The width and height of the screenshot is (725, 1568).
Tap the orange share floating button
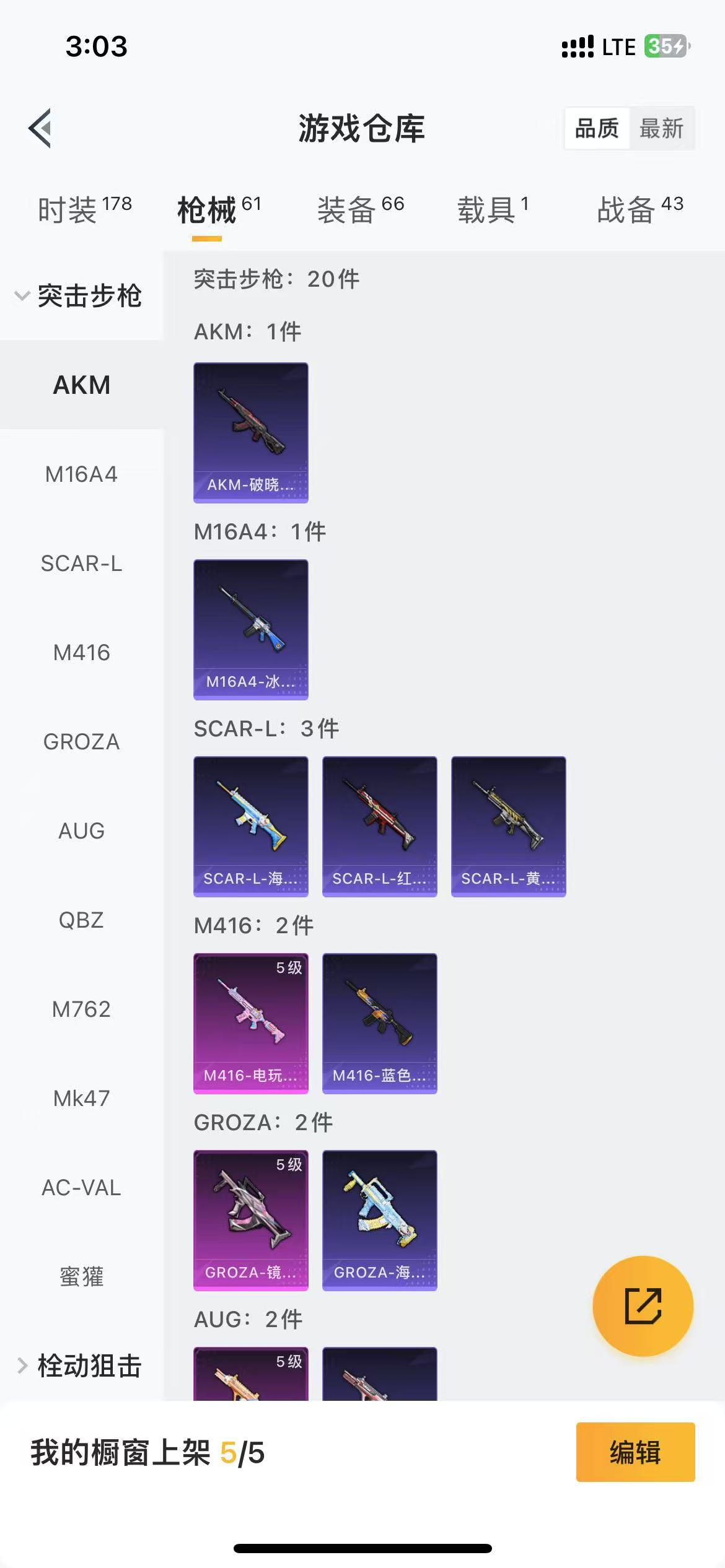[643, 1305]
